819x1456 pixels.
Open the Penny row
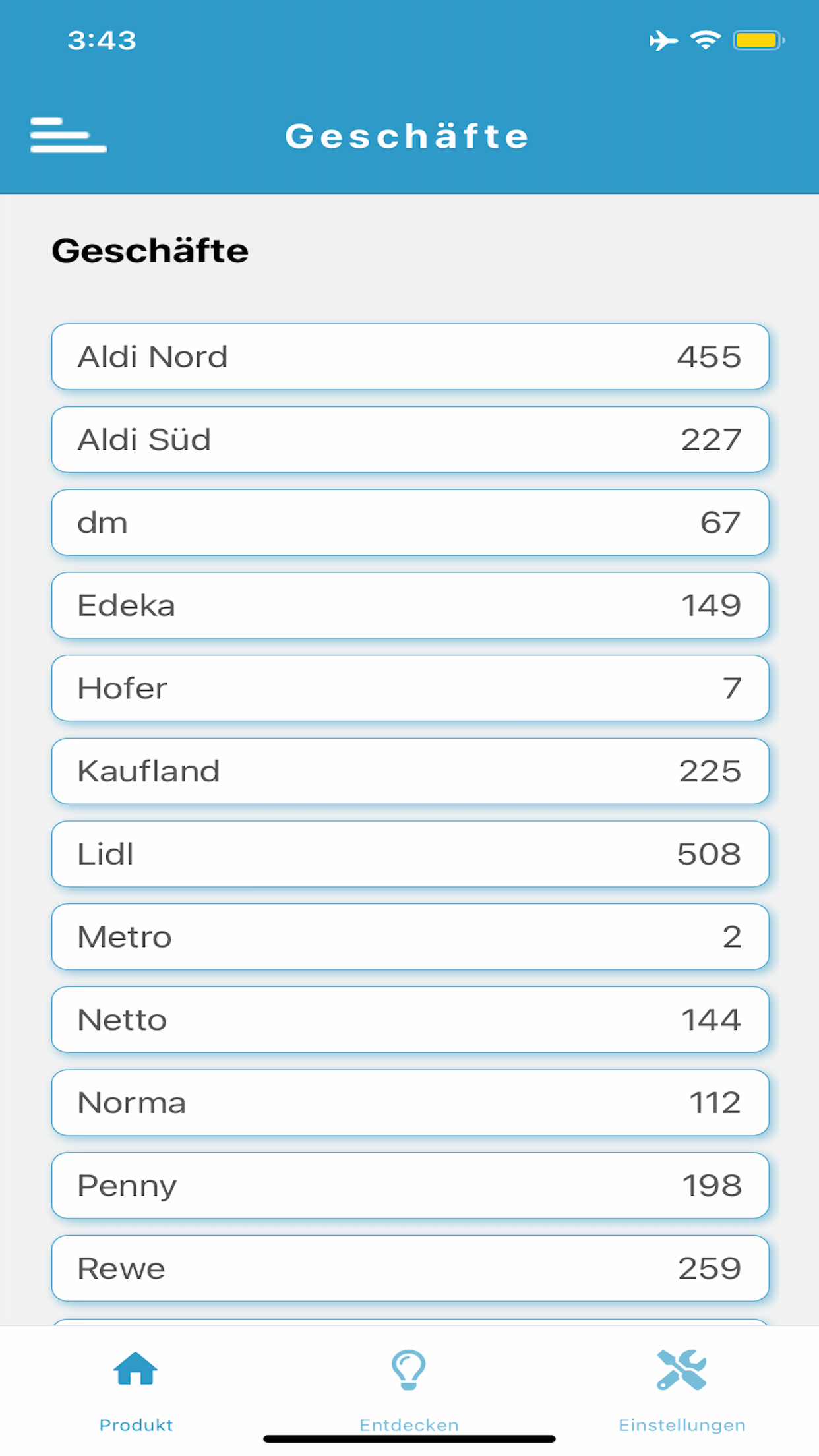[410, 1186]
